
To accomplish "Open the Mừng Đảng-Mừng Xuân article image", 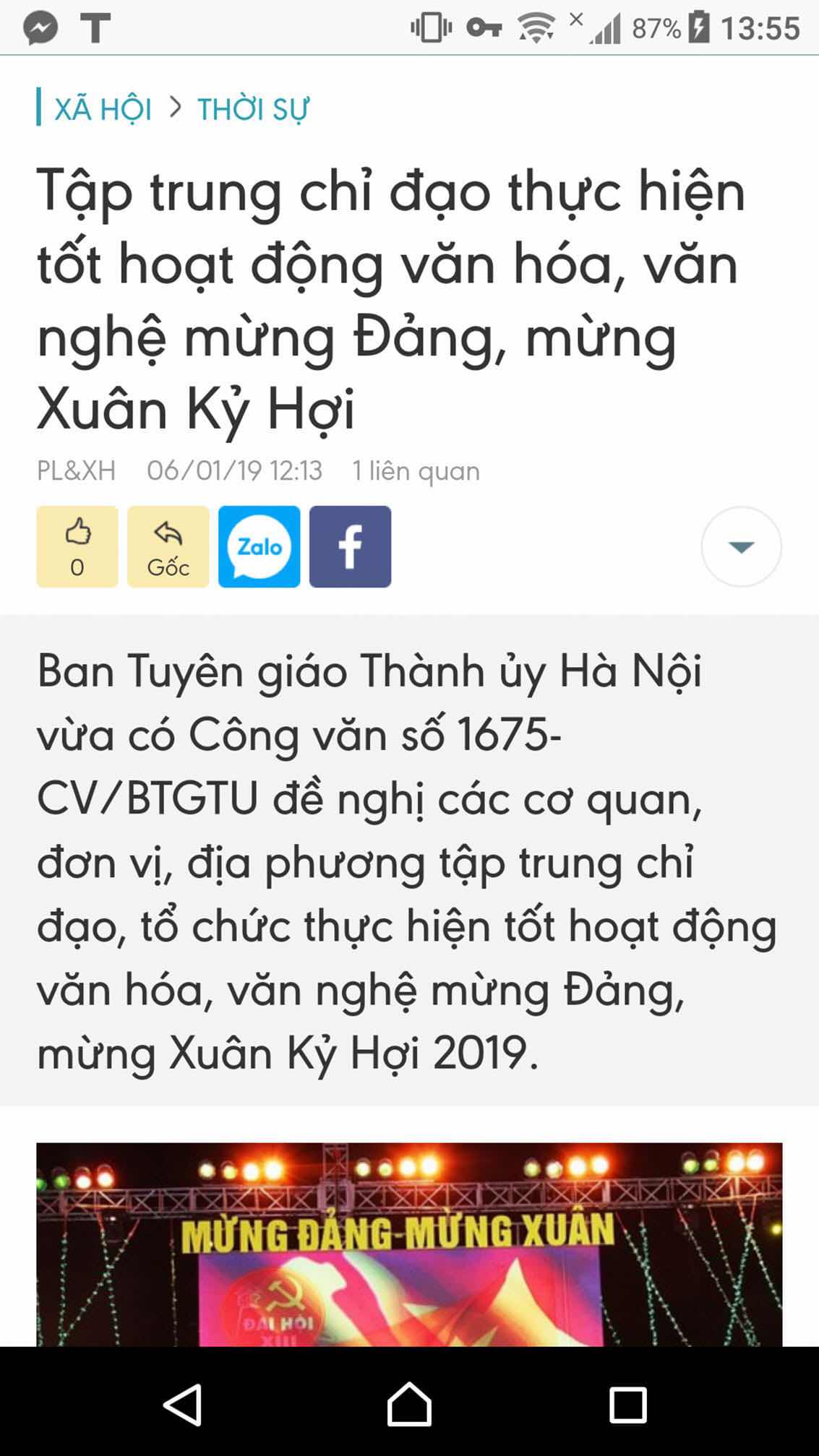I will (x=409, y=1244).
